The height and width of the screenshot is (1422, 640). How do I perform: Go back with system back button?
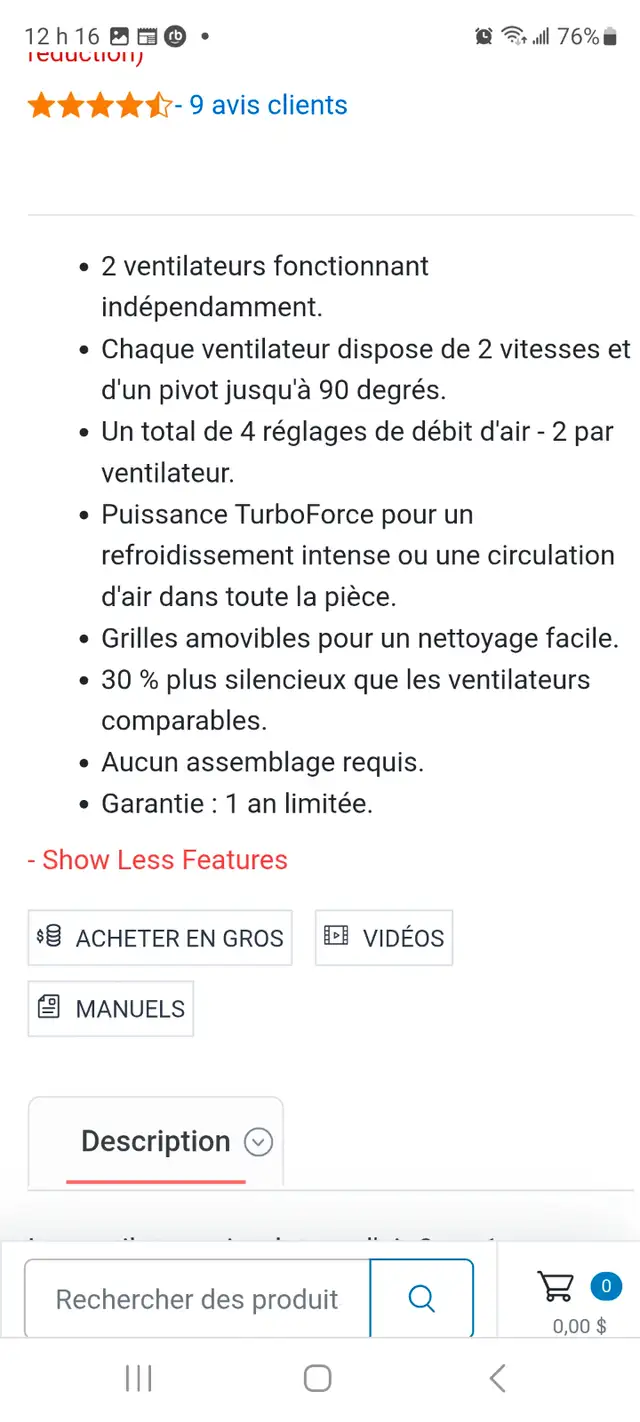(497, 1379)
